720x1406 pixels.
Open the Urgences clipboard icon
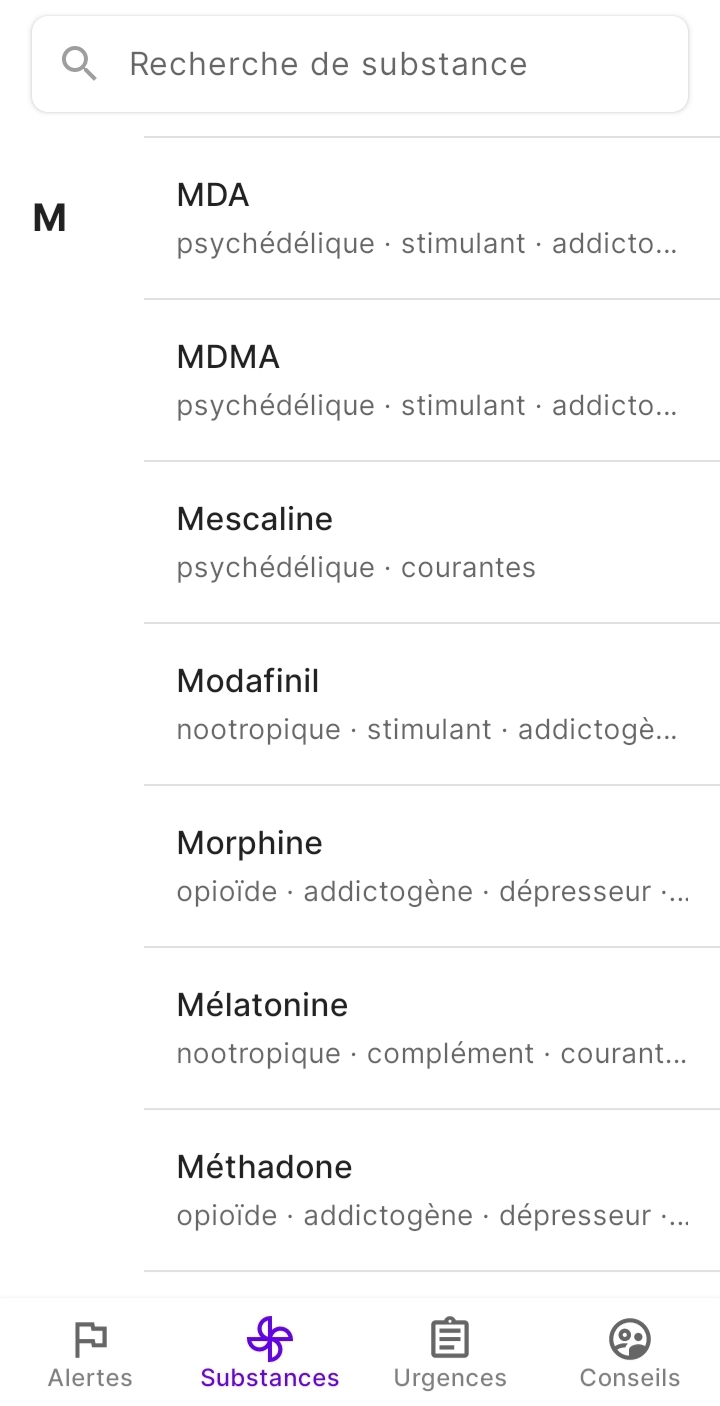point(450,1336)
